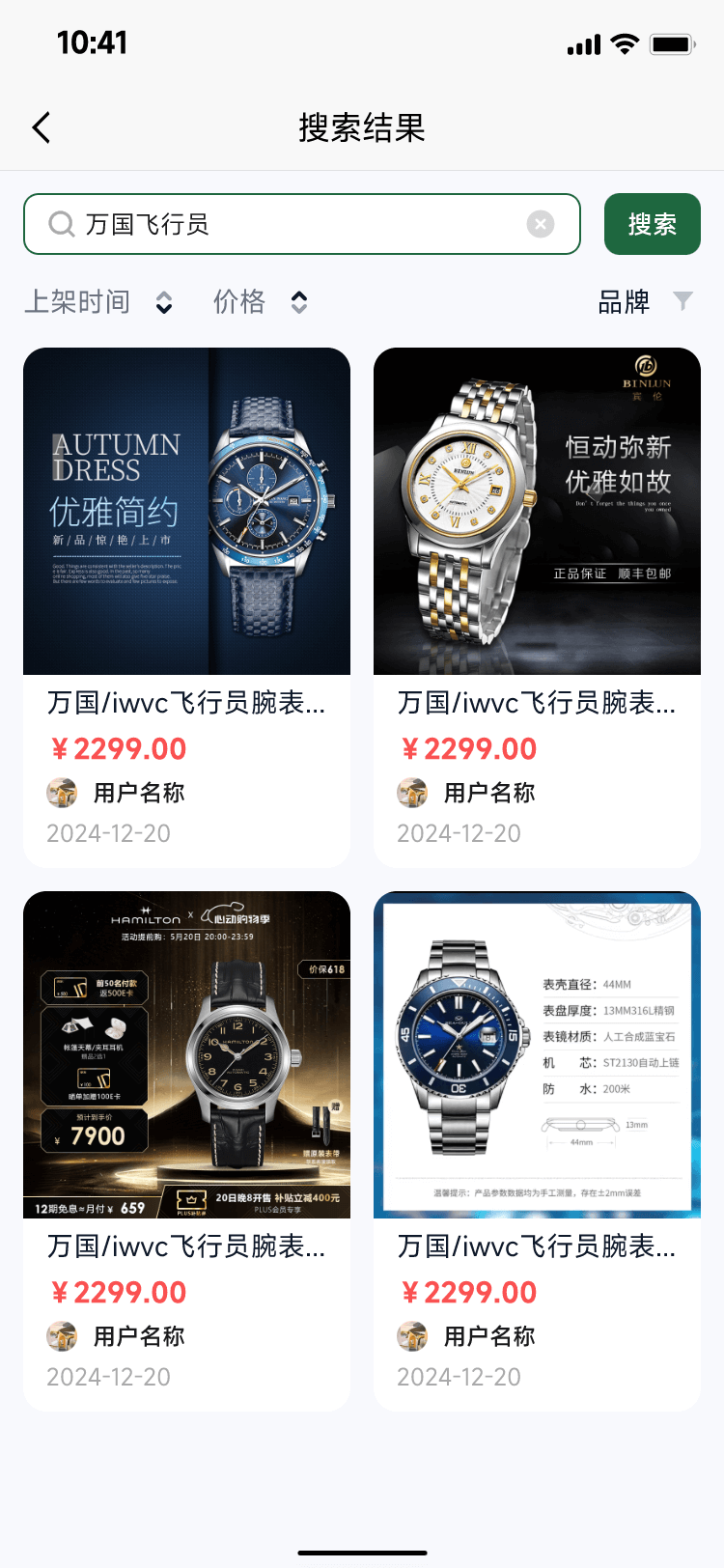Clear the search text
Screen dimensions: 724x1568
(541, 224)
